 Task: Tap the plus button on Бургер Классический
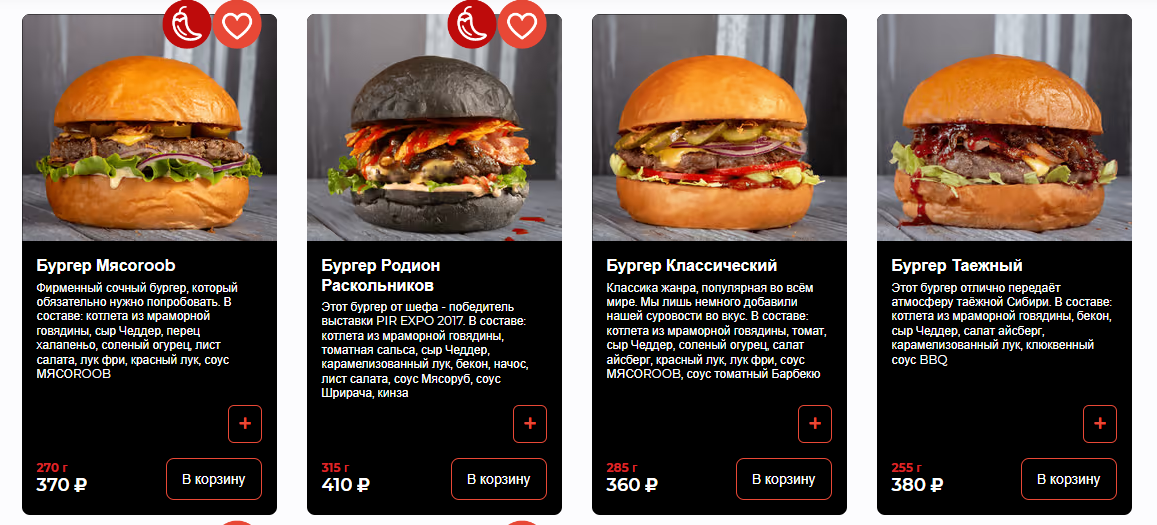[815, 424]
